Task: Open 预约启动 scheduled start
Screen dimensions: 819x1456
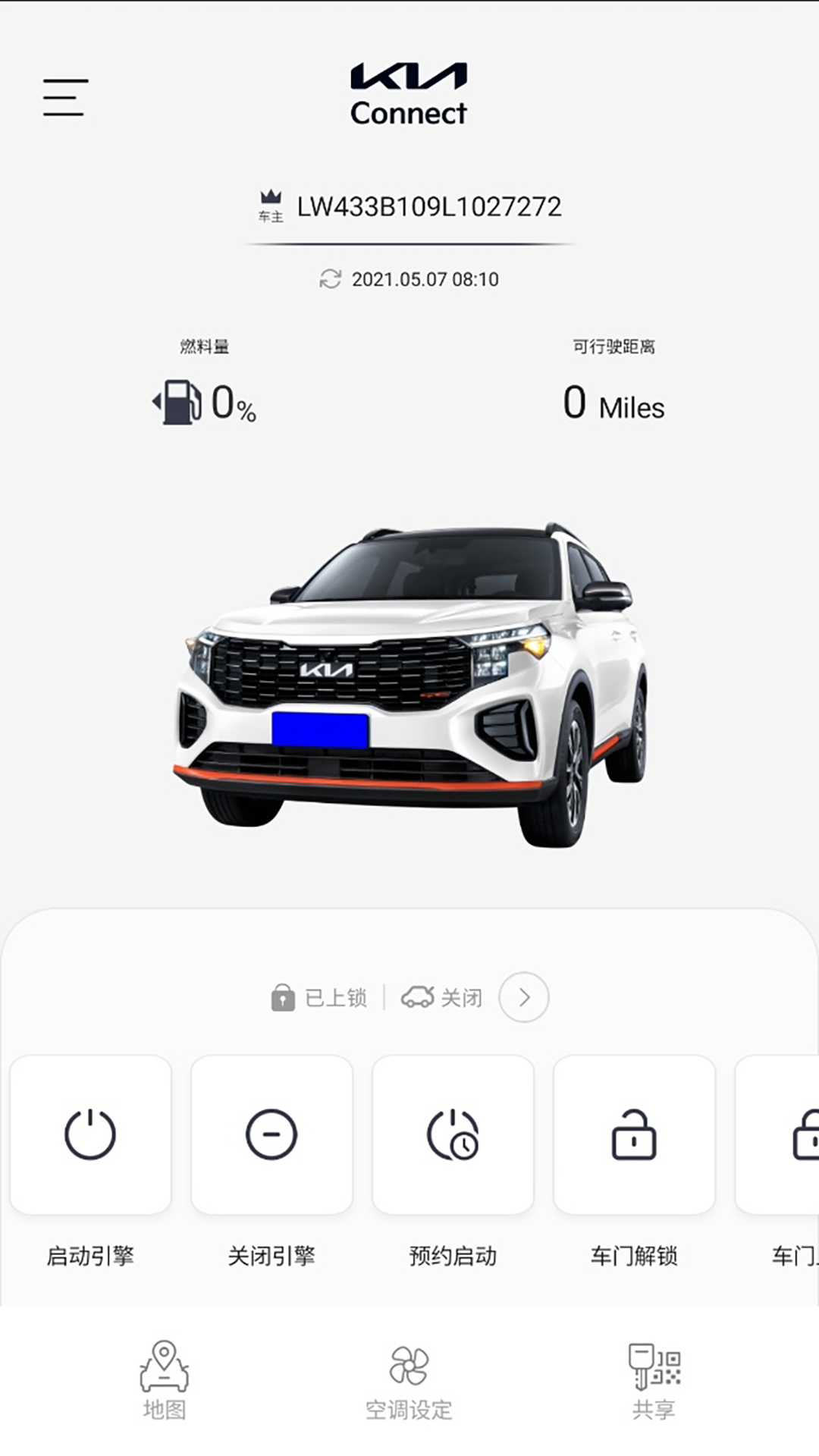Action: [x=453, y=1134]
